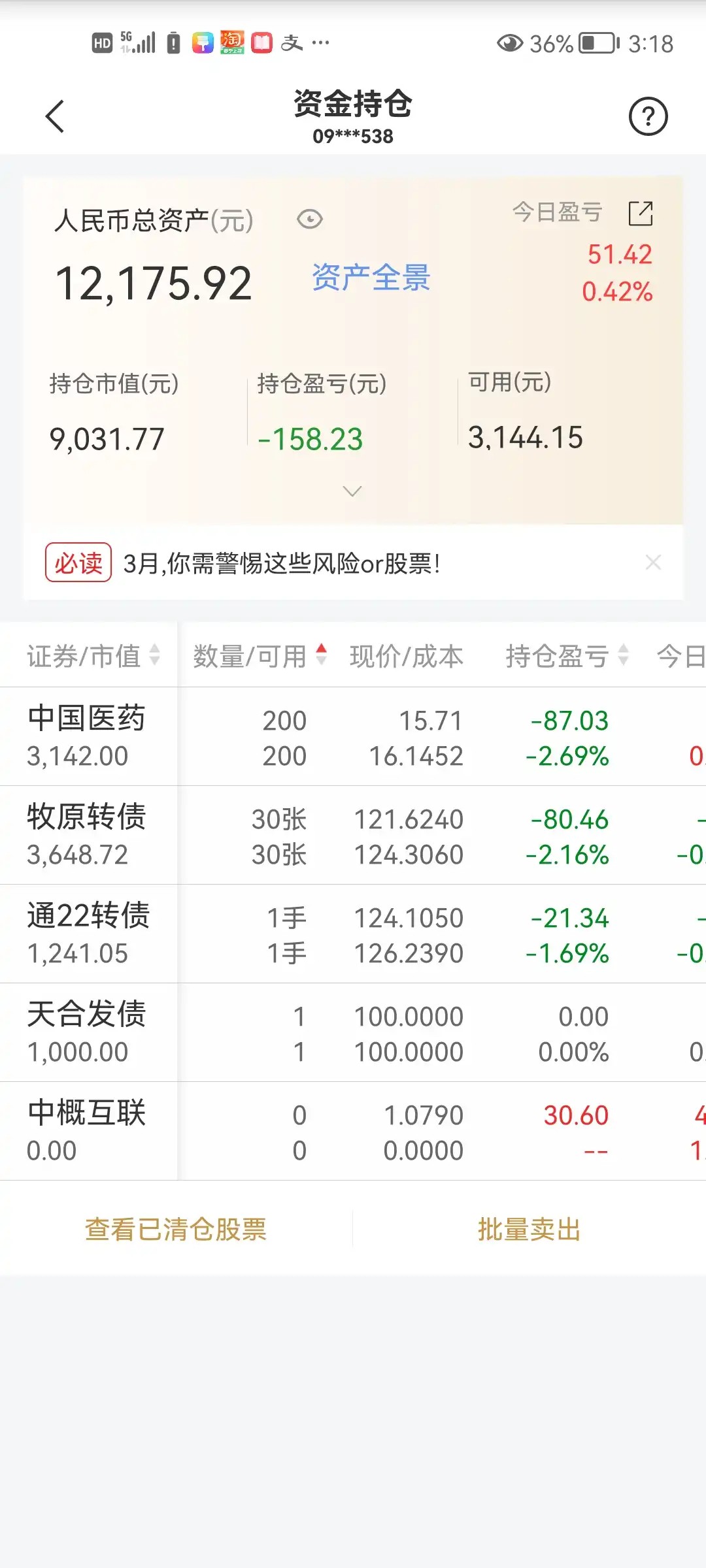View 查看已清仓股票

pyautogui.click(x=176, y=1229)
